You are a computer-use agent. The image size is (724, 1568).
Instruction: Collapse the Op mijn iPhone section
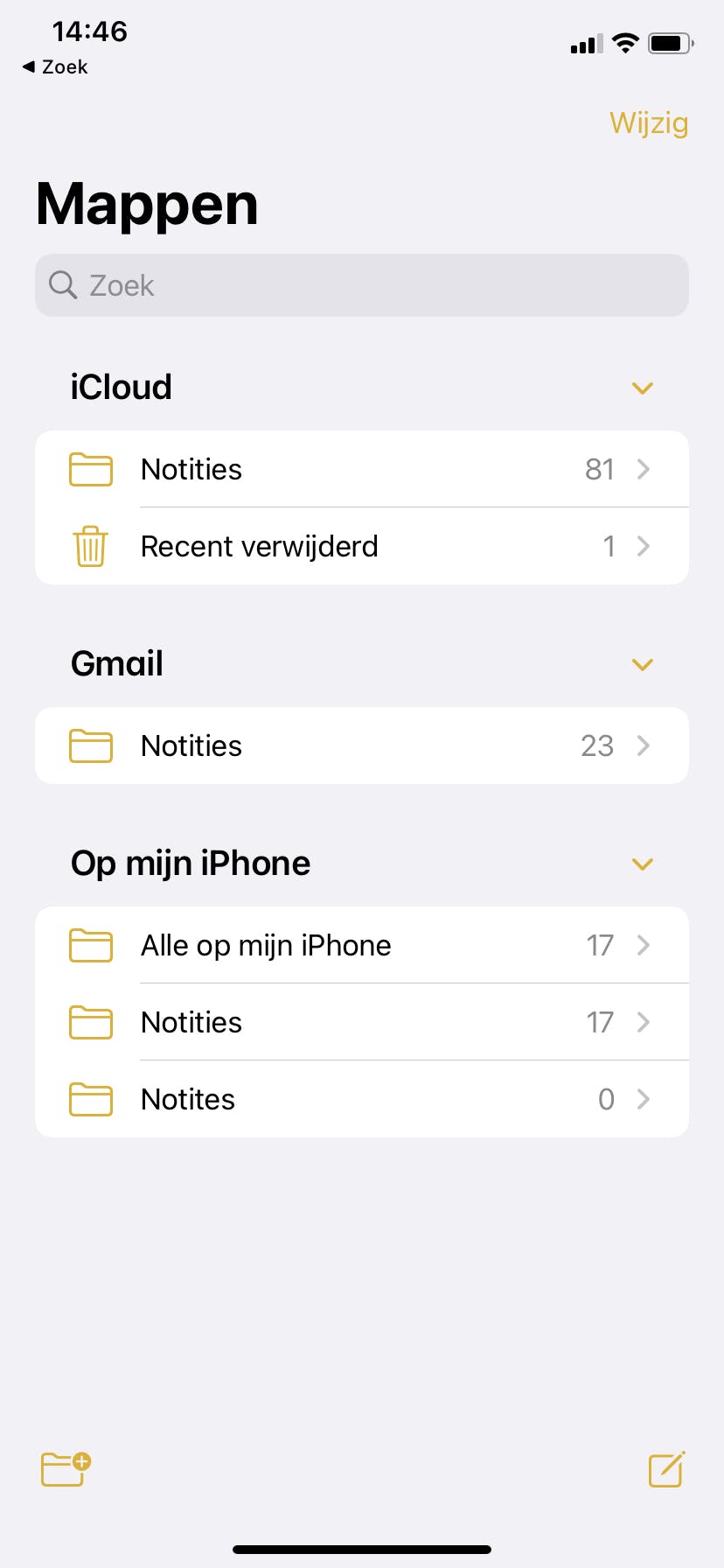(x=642, y=864)
